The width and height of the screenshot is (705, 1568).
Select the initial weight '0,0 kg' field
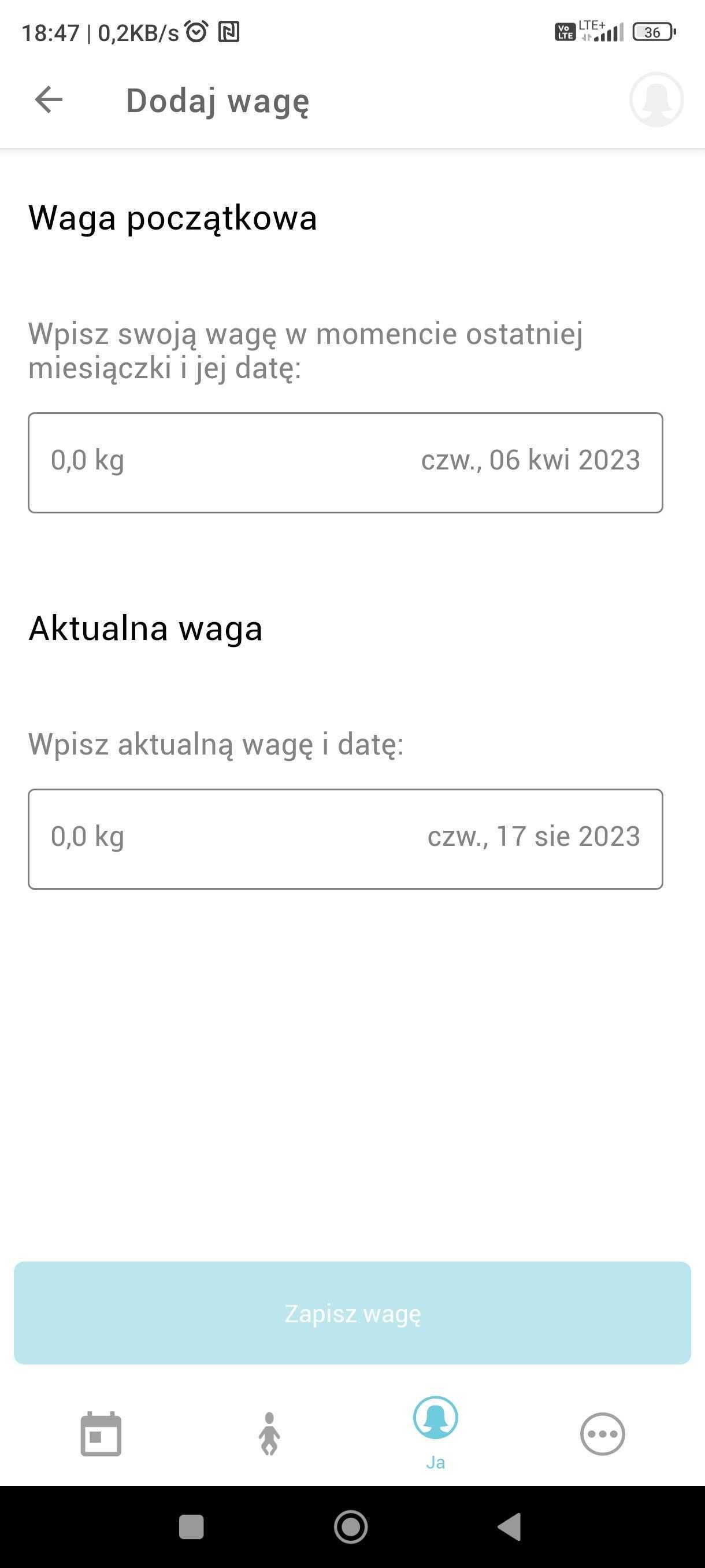(x=88, y=461)
